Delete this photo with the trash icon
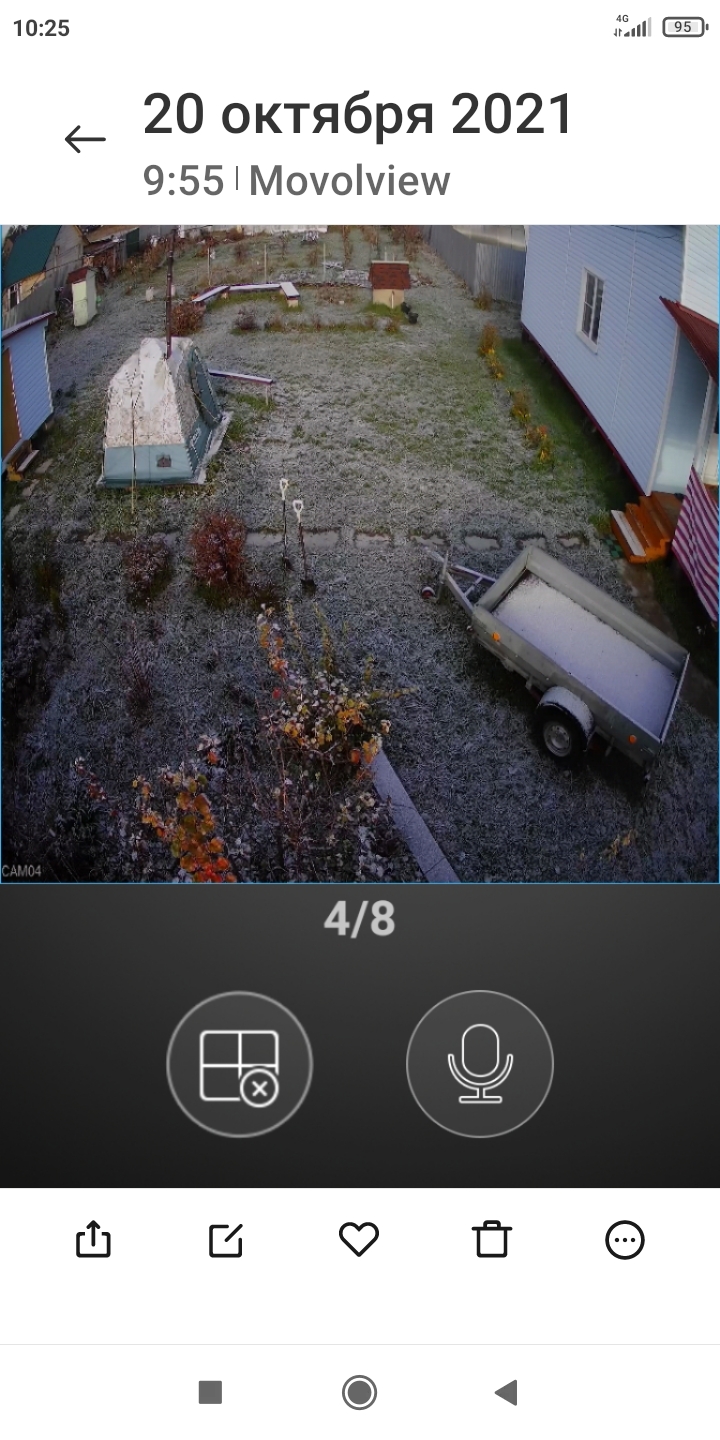This screenshot has height=1440, width=720. (492, 1239)
